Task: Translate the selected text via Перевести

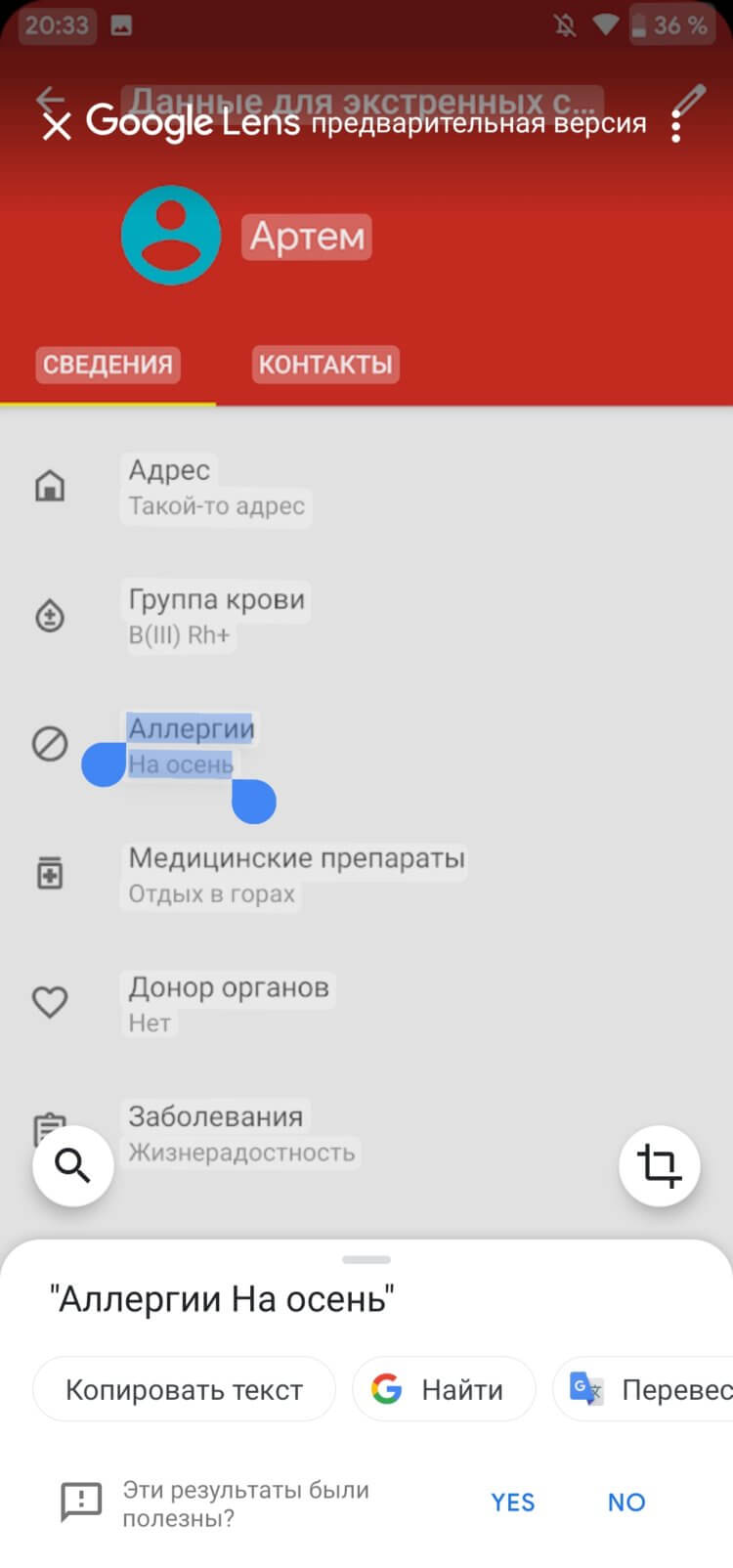Action: point(643,1389)
